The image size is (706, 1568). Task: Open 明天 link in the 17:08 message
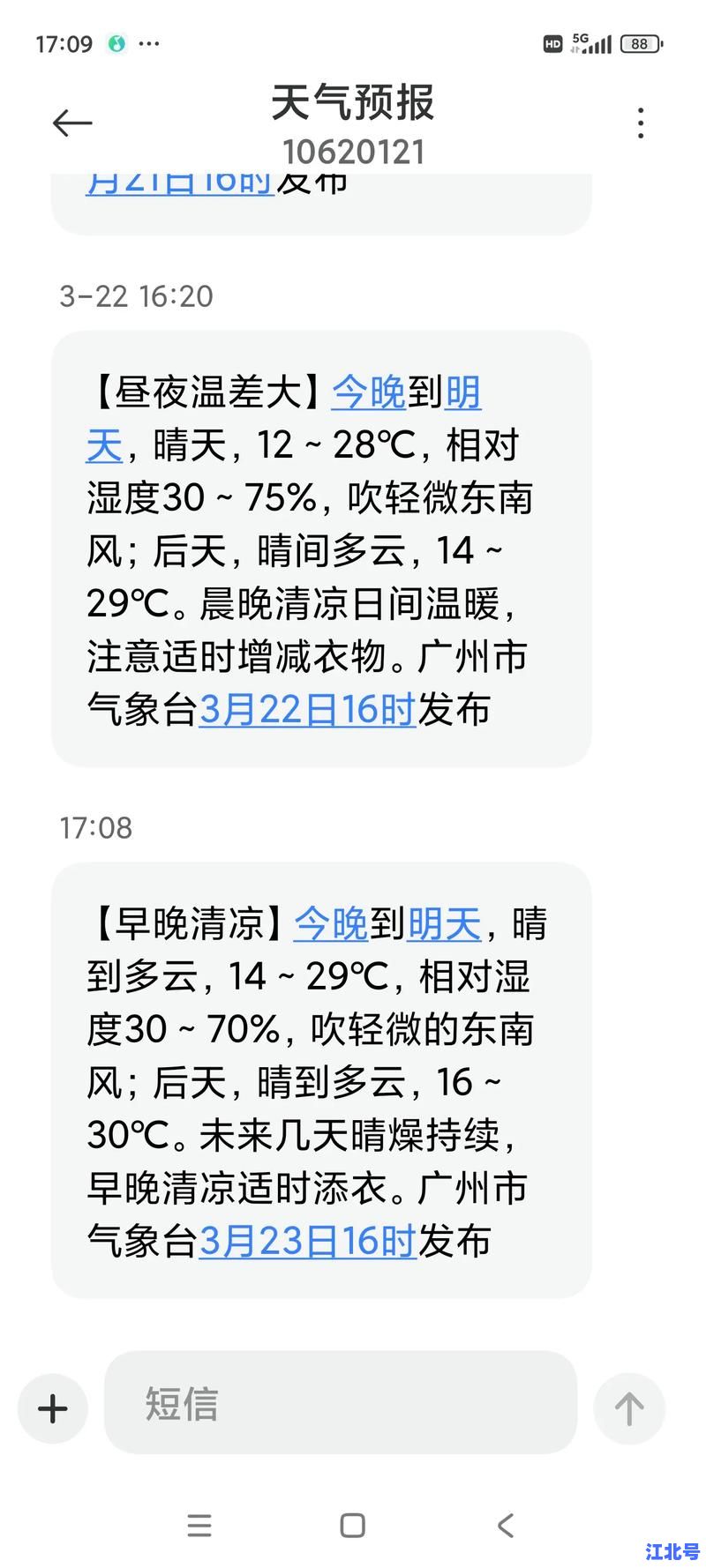coord(443,924)
